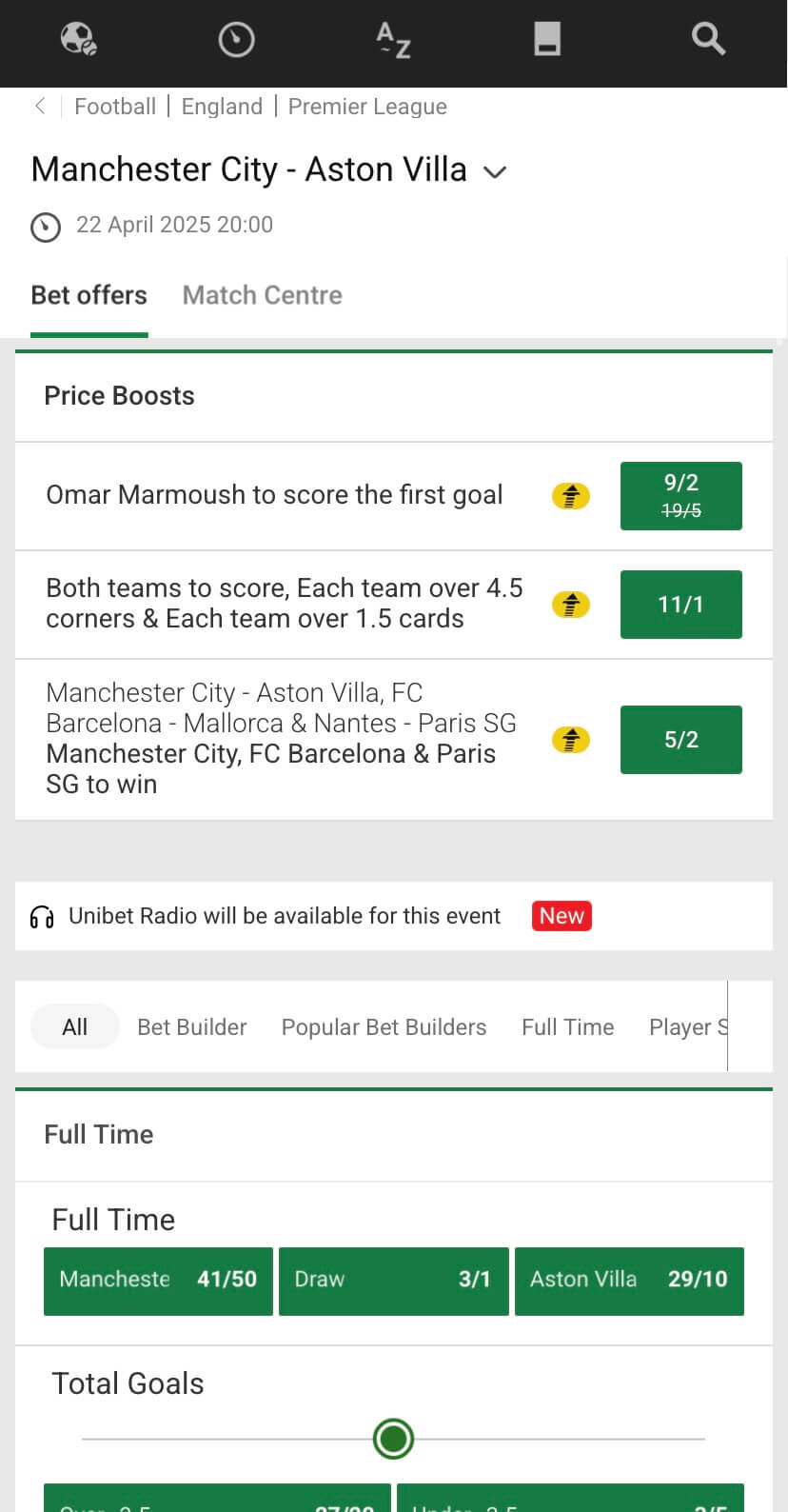Go back with the breadcrumb arrow
The width and height of the screenshot is (788, 1512).
coord(40,106)
